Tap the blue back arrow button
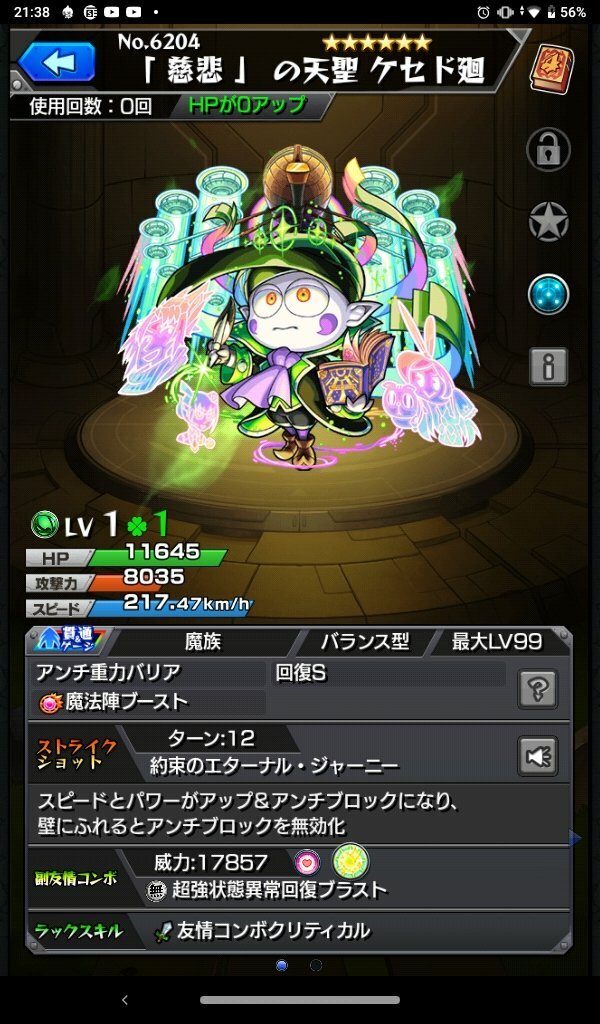The image size is (600, 1024). tap(56, 62)
